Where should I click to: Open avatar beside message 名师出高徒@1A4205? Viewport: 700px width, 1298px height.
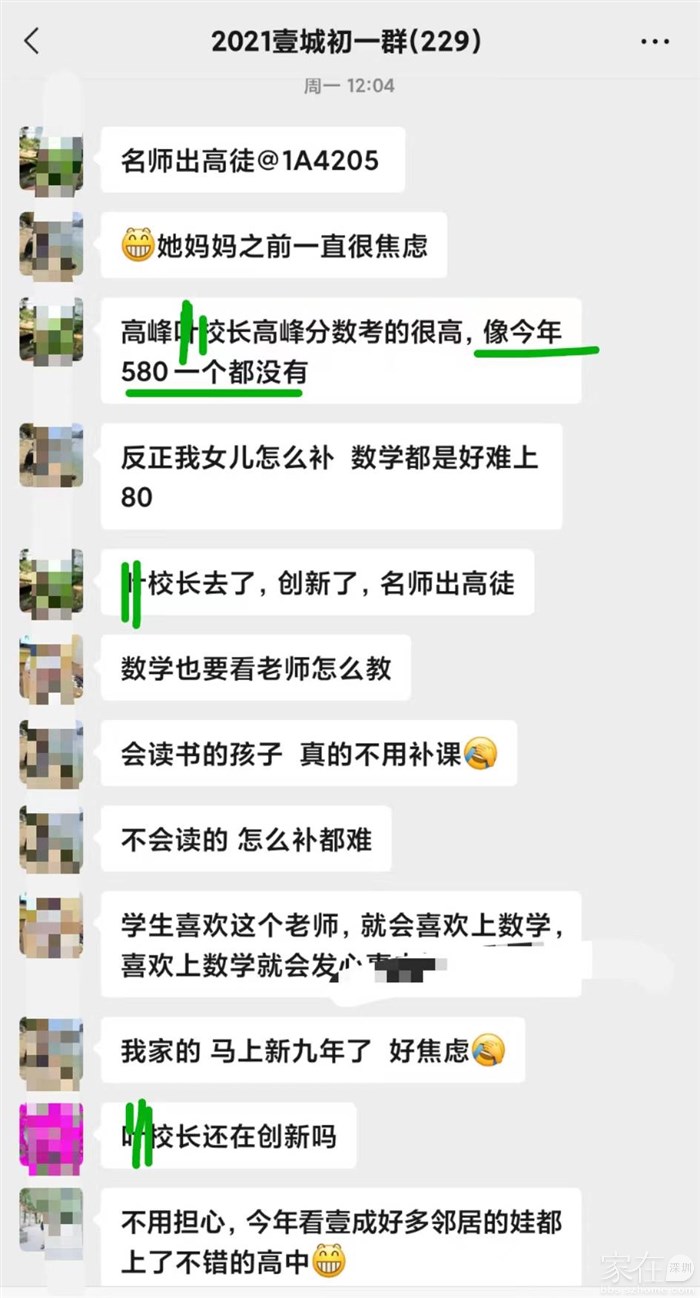coord(51,160)
